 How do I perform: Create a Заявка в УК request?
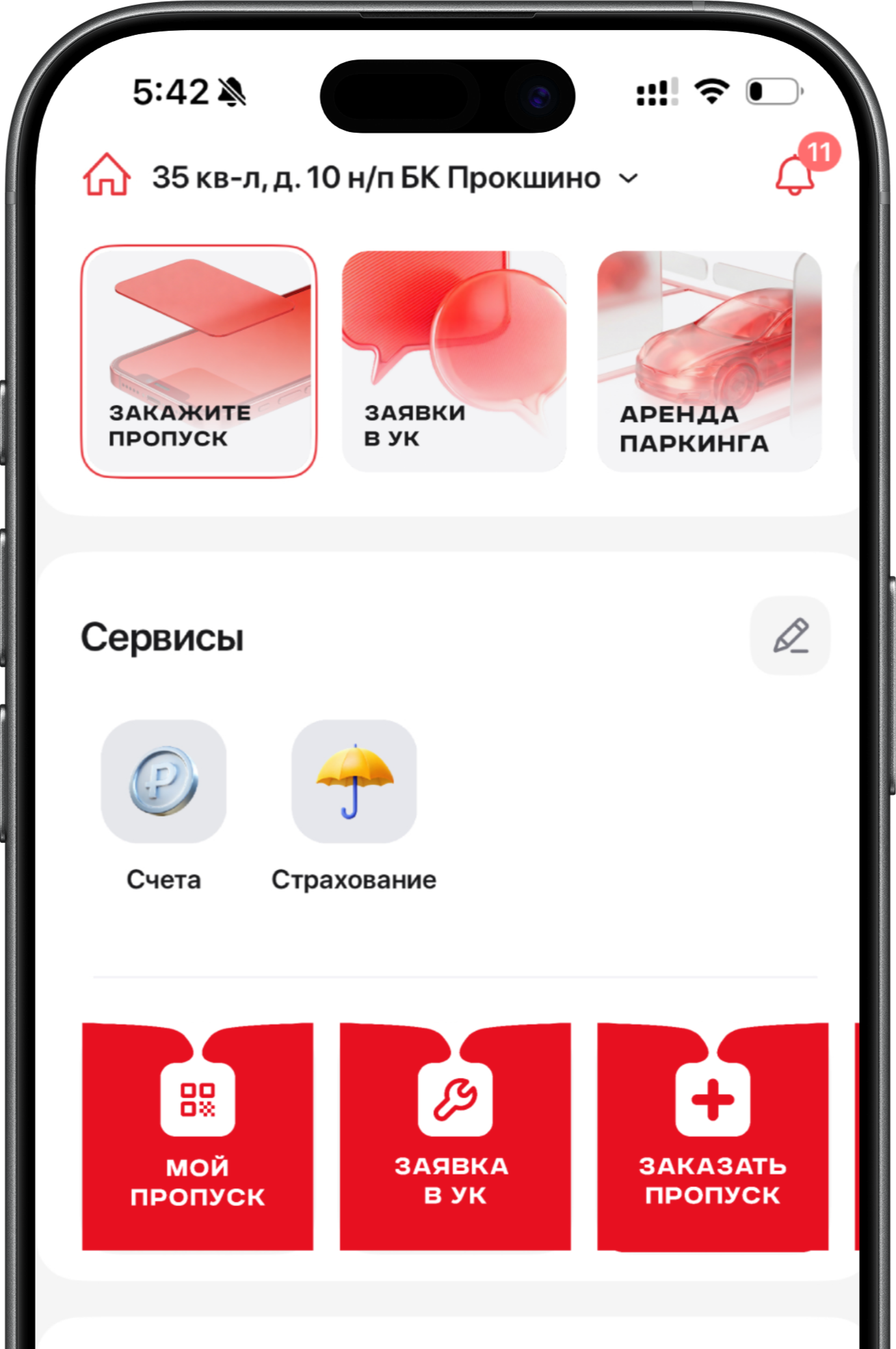pyautogui.click(x=455, y=1136)
